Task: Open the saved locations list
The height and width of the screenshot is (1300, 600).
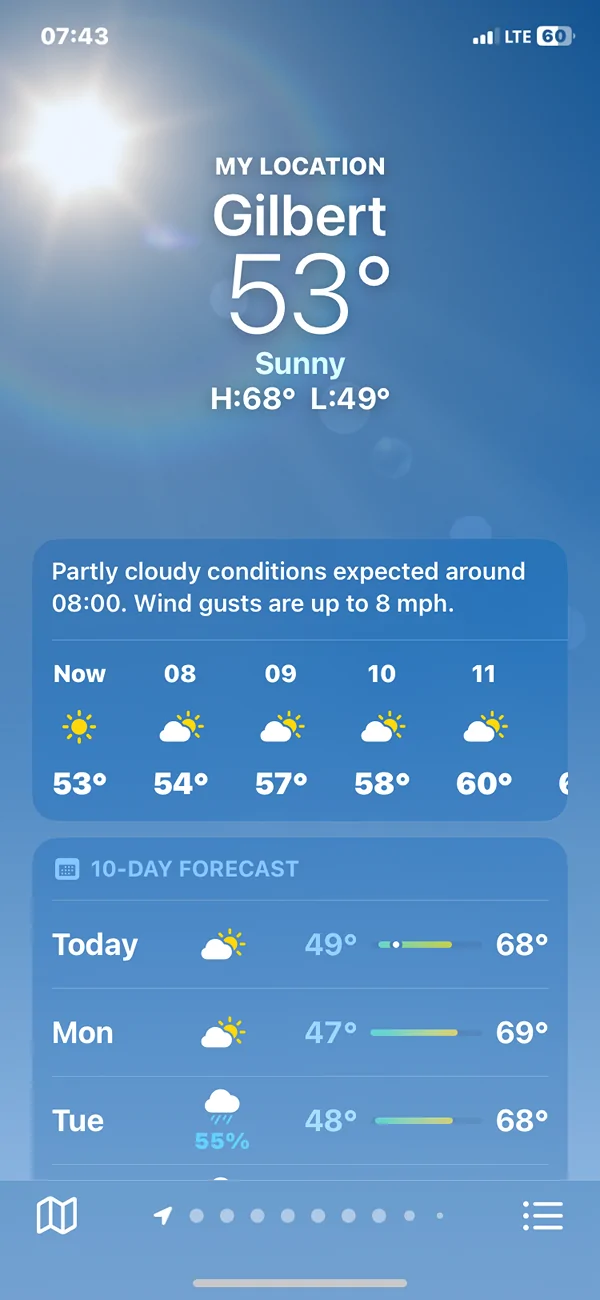Action: click(x=543, y=1216)
